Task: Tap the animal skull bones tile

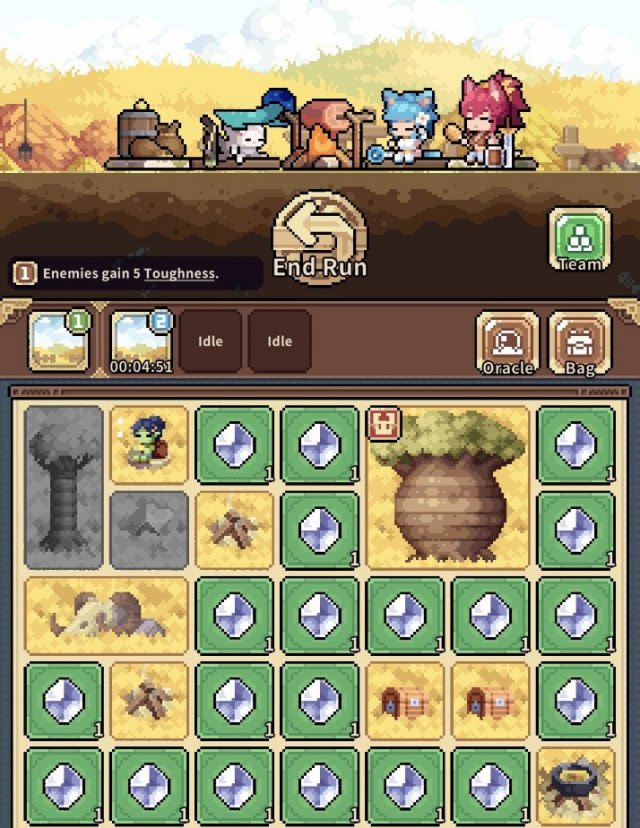Action: pyautogui.click(x=105, y=615)
